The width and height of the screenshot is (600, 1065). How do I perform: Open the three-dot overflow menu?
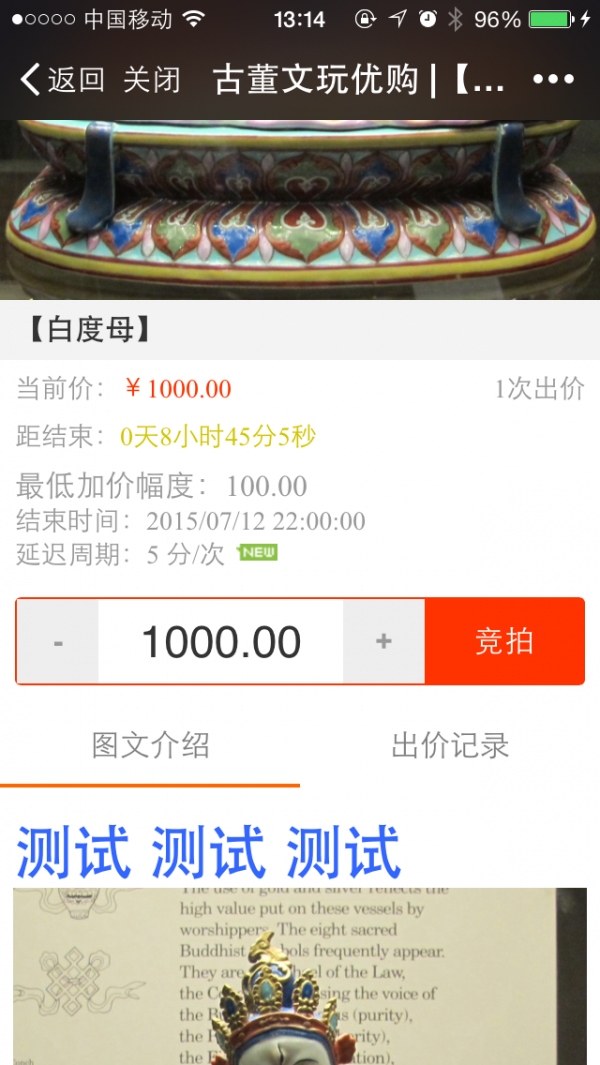(x=553, y=80)
